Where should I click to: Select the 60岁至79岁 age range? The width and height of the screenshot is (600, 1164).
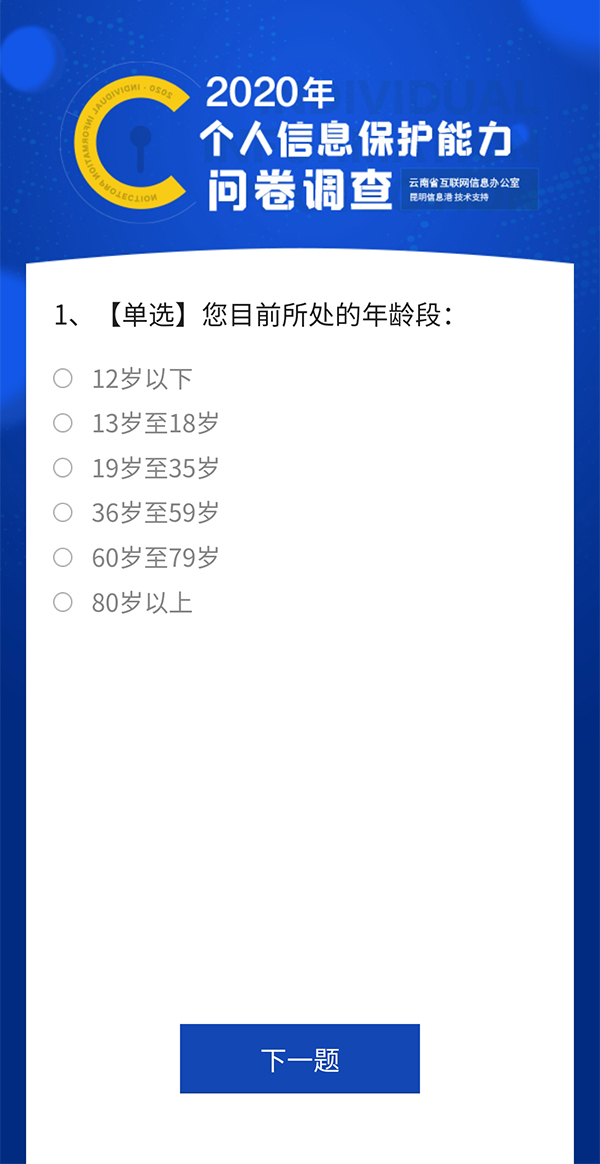tap(63, 558)
